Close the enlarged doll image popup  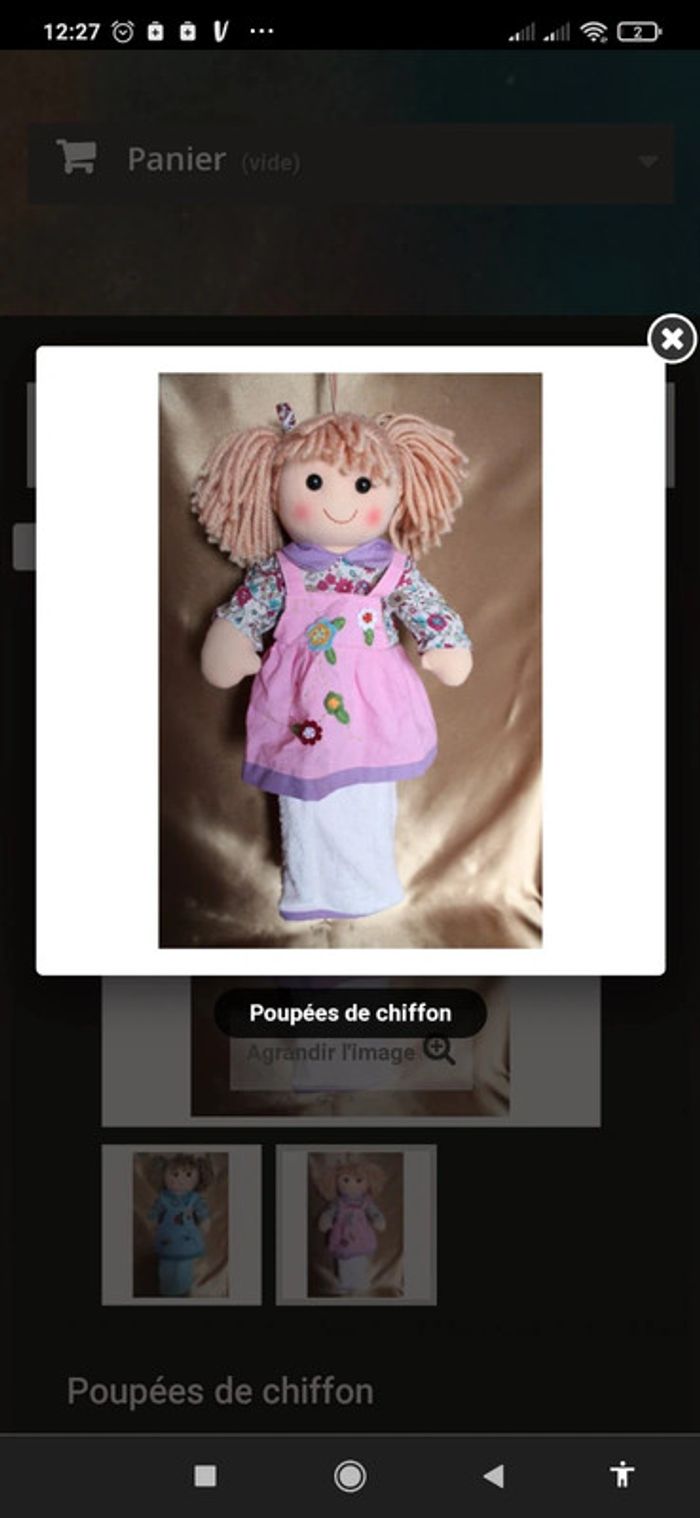[672, 339]
